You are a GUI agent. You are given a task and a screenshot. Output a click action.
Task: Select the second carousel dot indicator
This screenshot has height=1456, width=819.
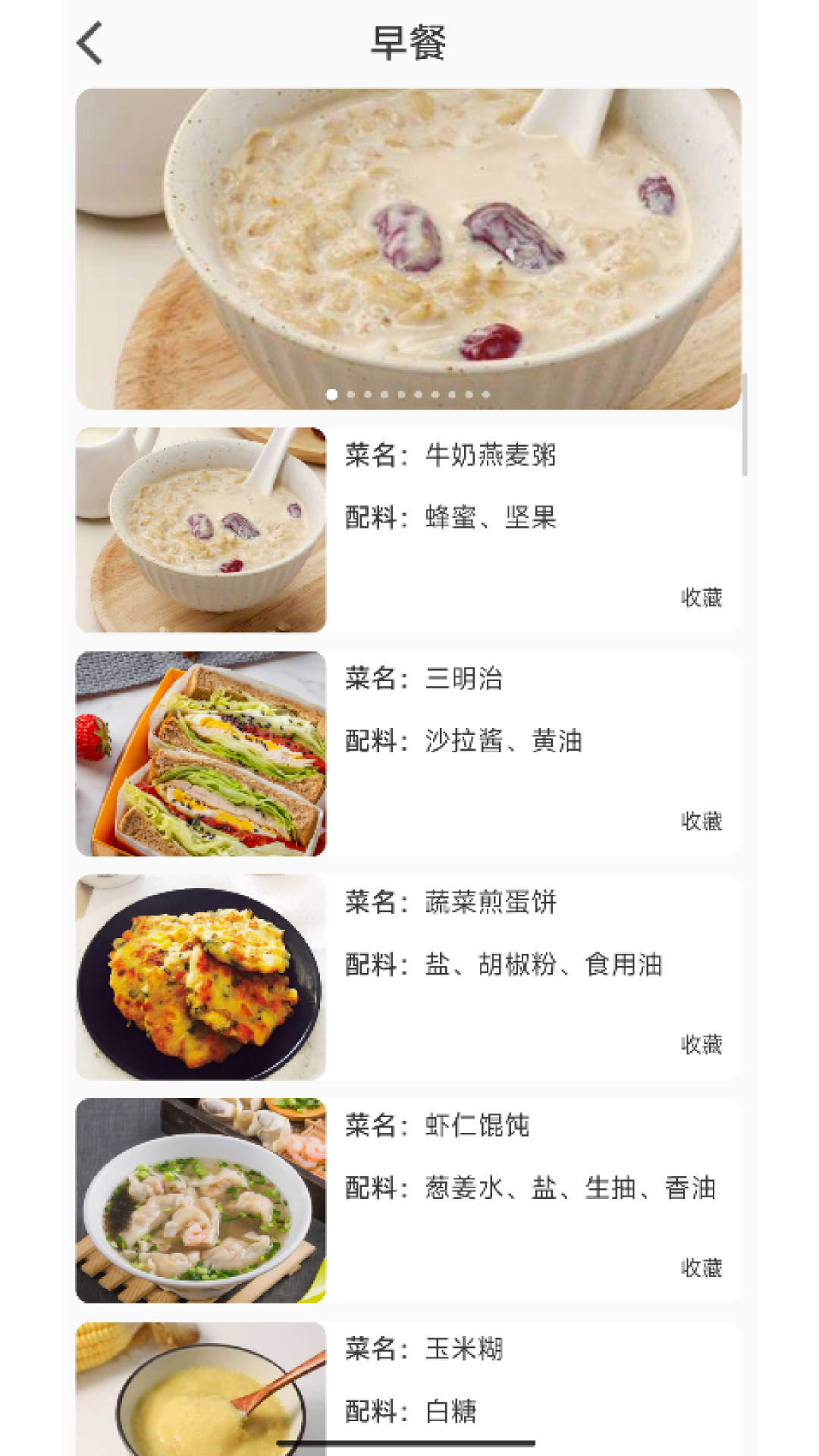349,394
